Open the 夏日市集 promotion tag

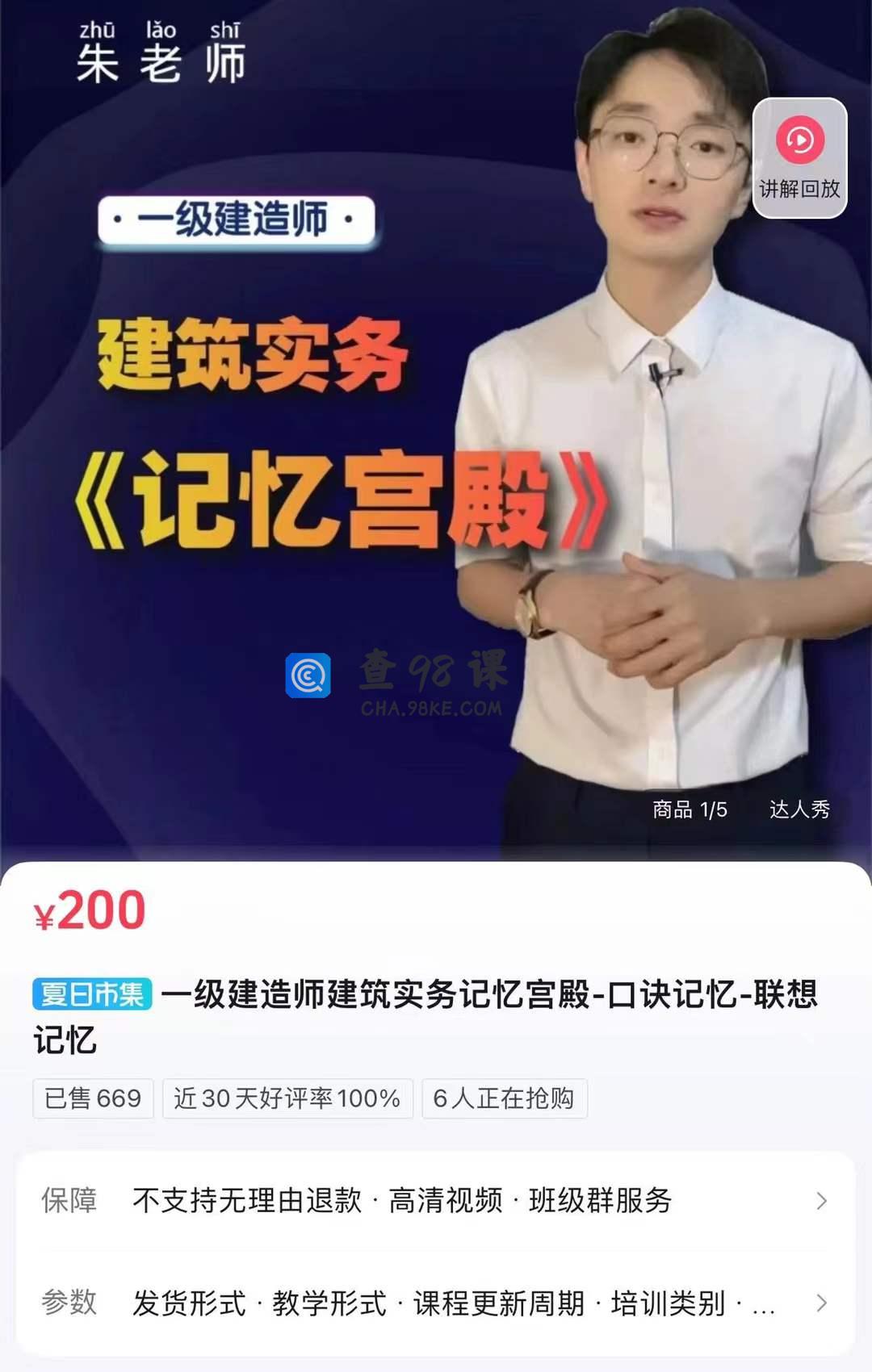[x=92, y=994]
